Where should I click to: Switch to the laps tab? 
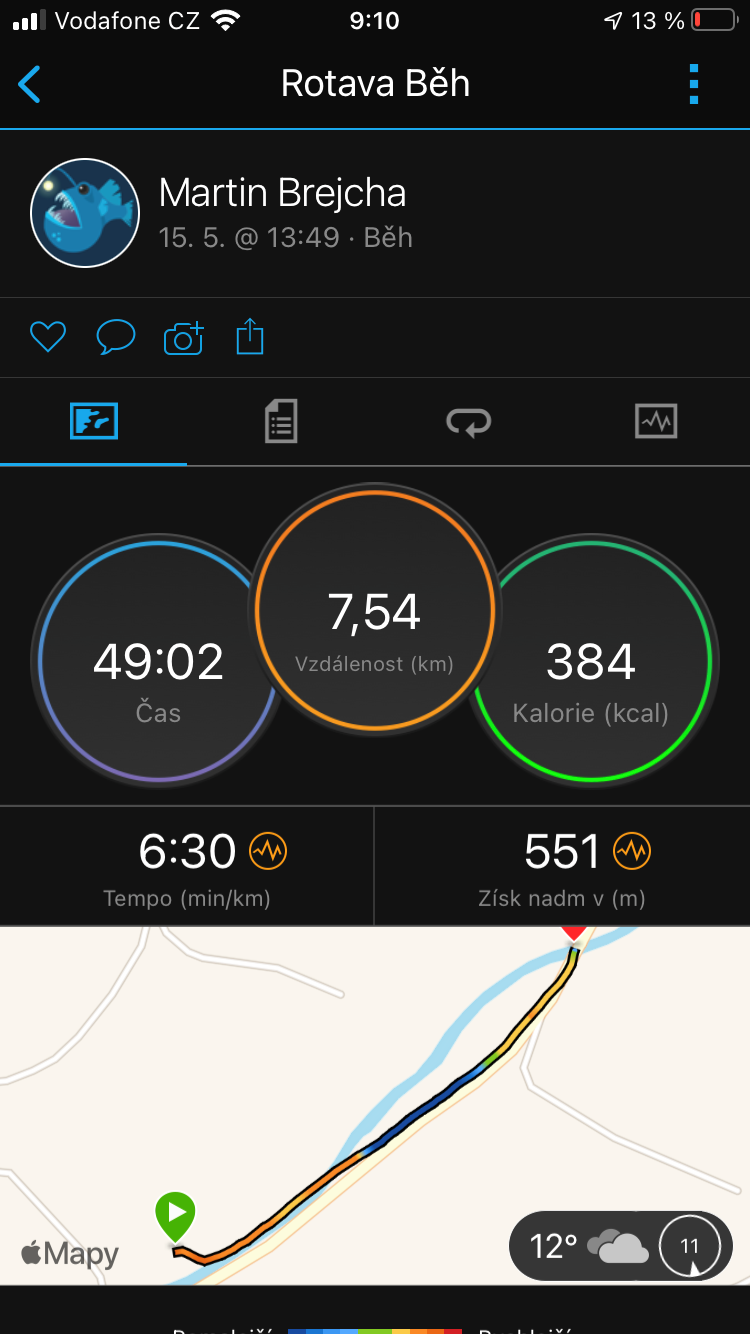pos(468,421)
